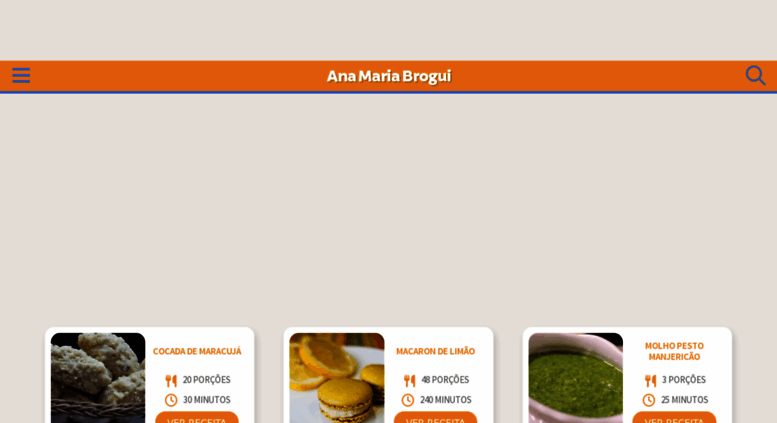Image resolution: width=777 pixels, height=423 pixels.
Task: Tap Ver Receita for Macaron de Limão
Action: tap(435, 418)
